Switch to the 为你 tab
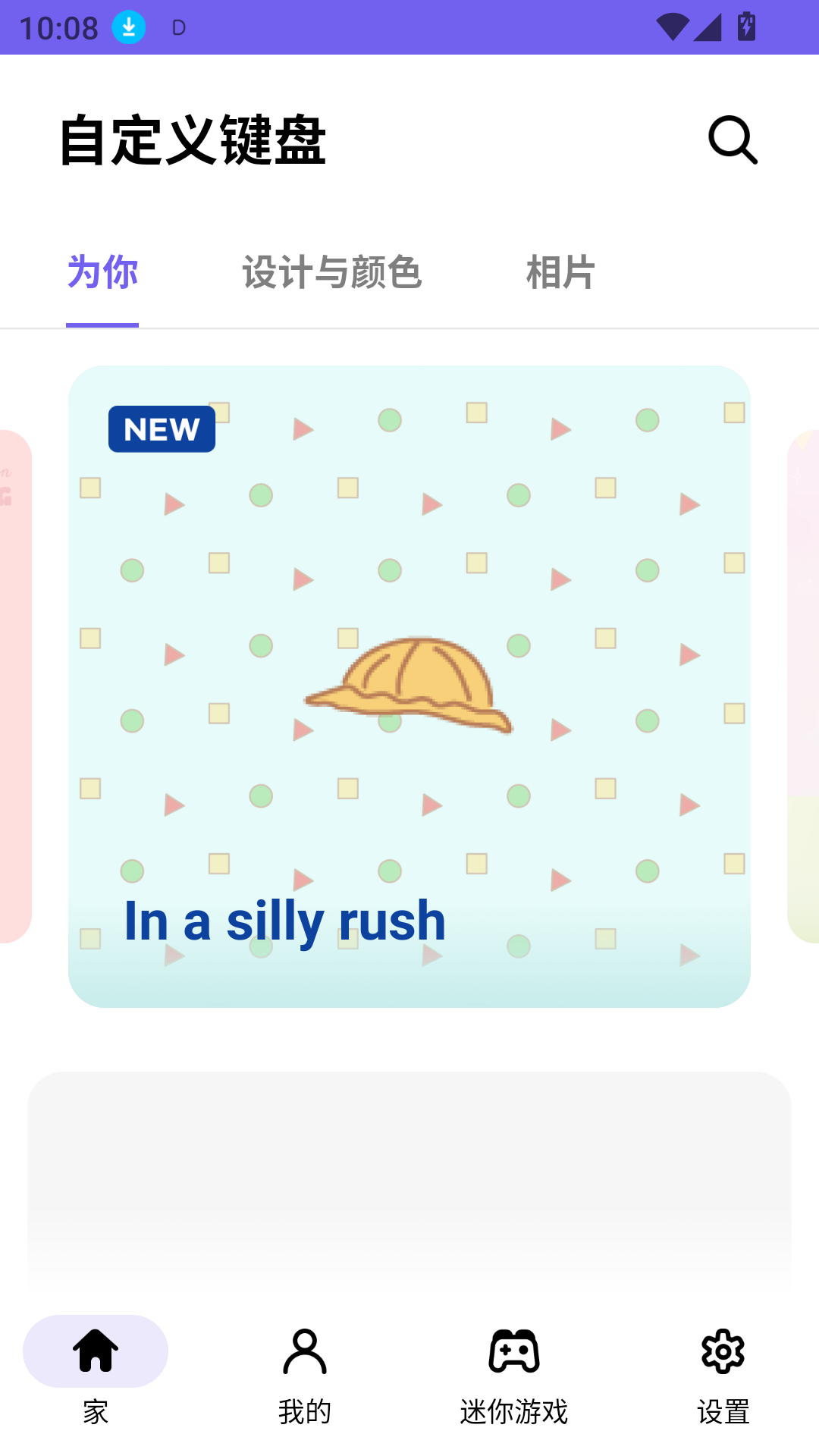This screenshot has width=819, height=1456. click(x=102, y=273)
